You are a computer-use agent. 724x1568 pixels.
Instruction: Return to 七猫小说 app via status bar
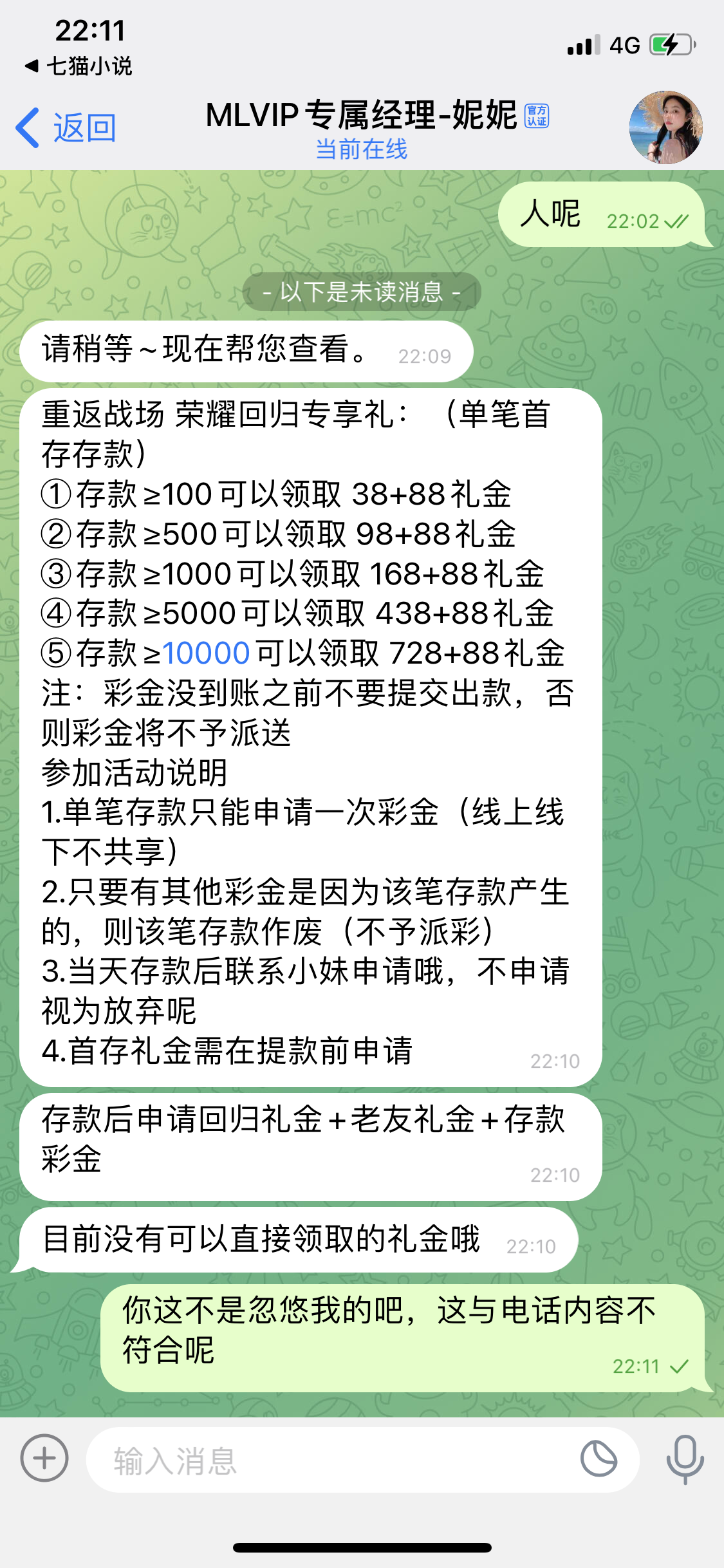pyautogui.click(x=79, y=66)
